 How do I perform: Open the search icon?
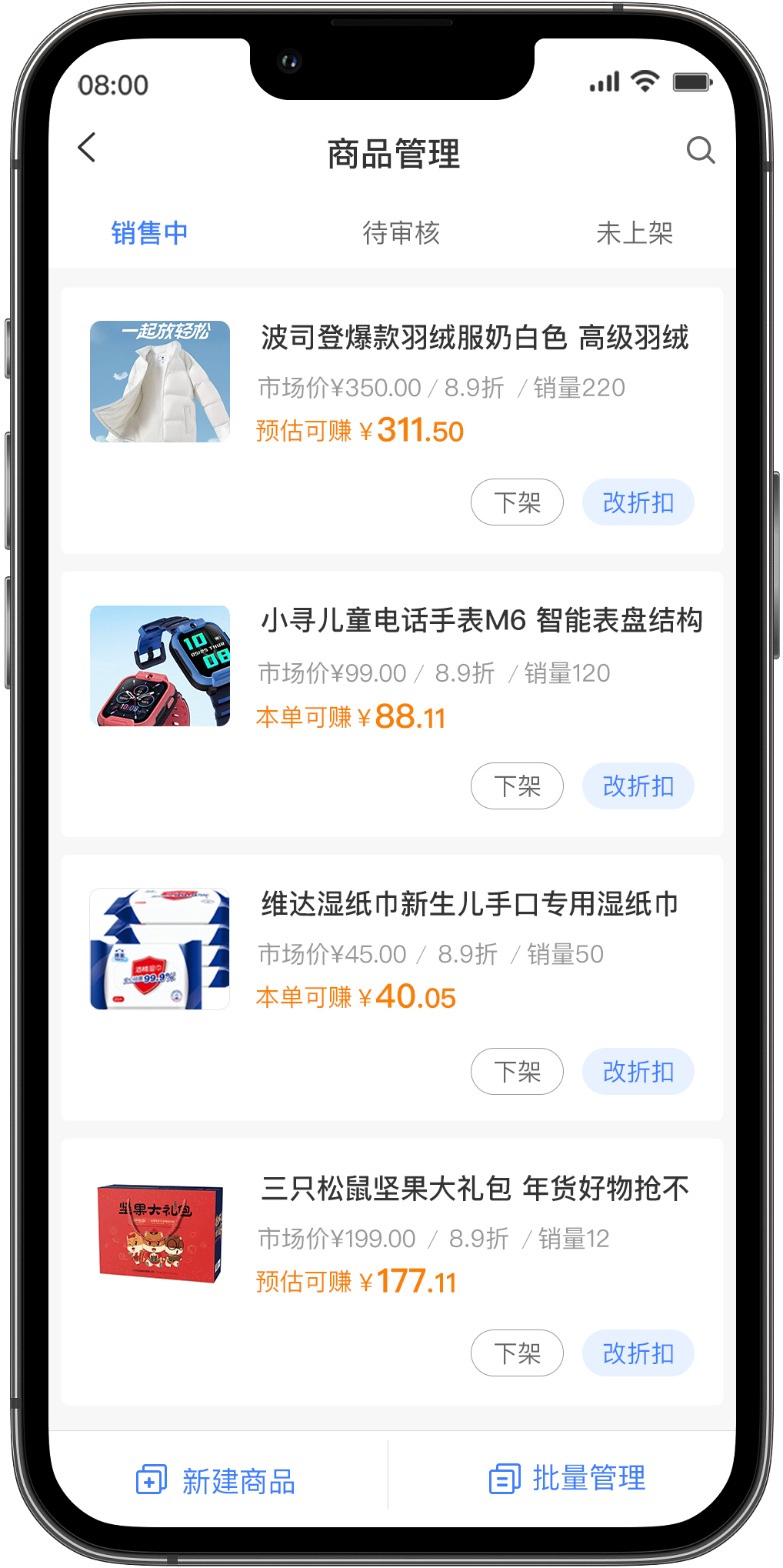pyautogui.click(x=700, y=151)
